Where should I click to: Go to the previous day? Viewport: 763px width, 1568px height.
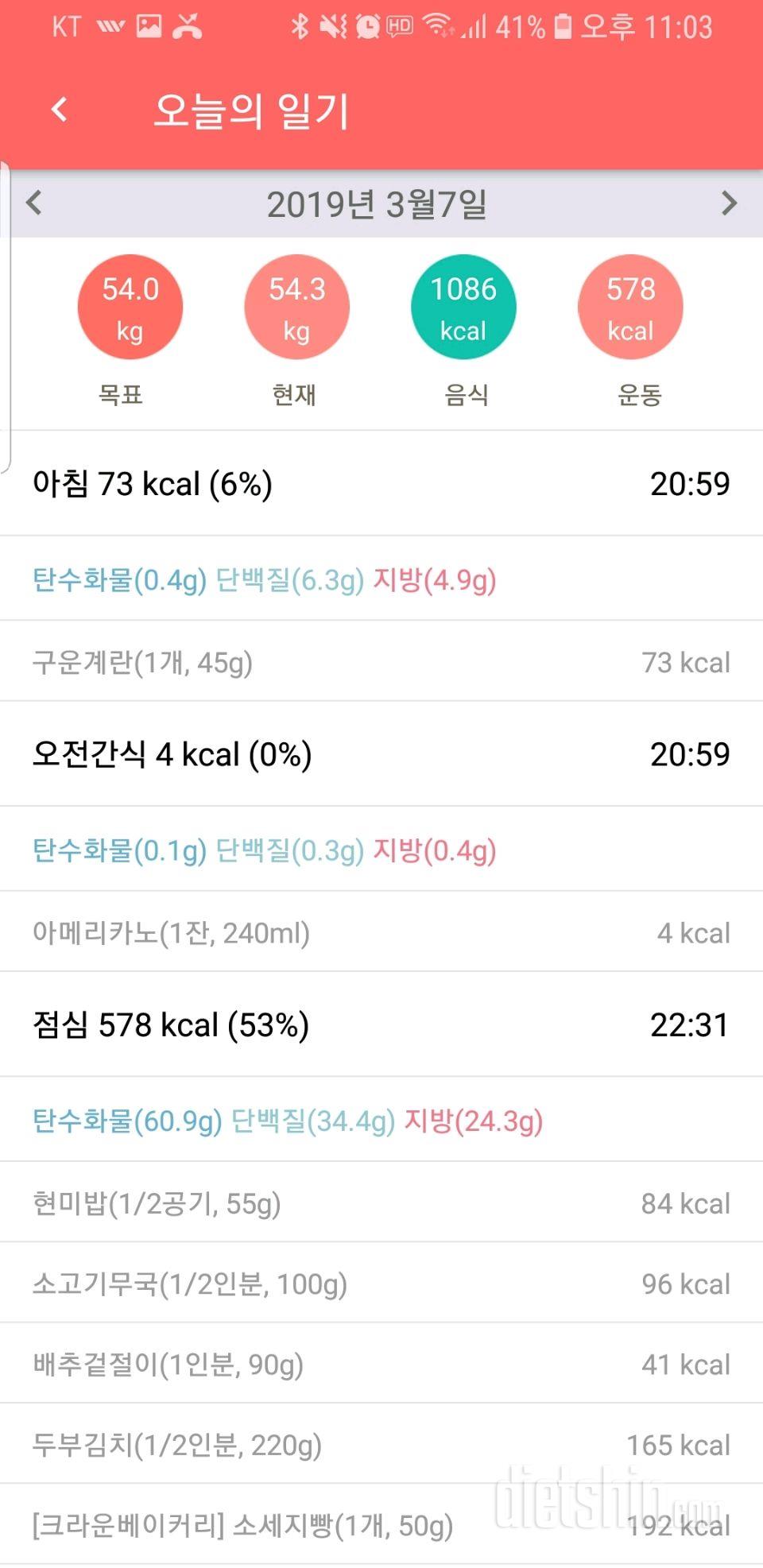pos(33,203)
